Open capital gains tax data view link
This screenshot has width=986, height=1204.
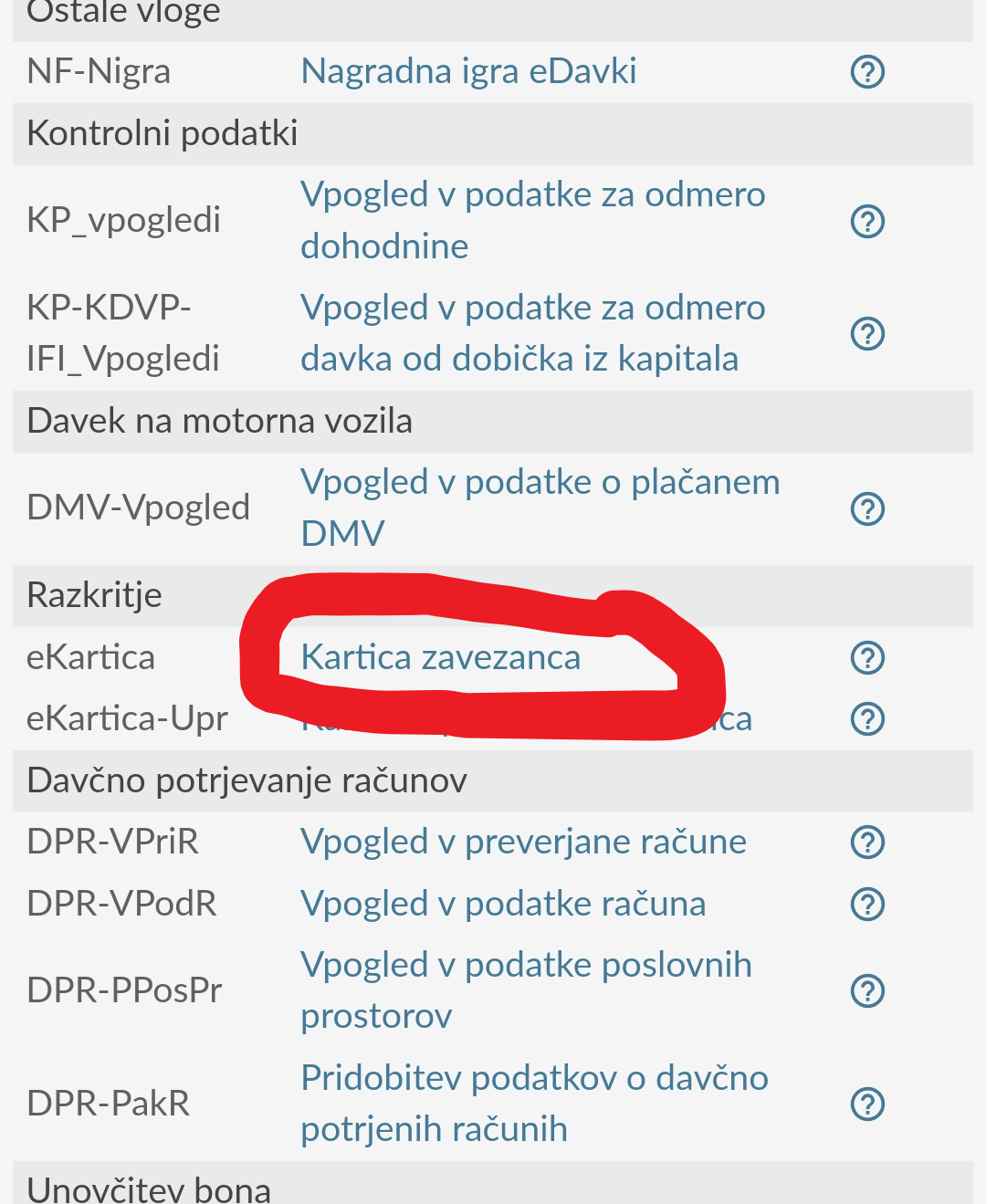pos(520,332)
